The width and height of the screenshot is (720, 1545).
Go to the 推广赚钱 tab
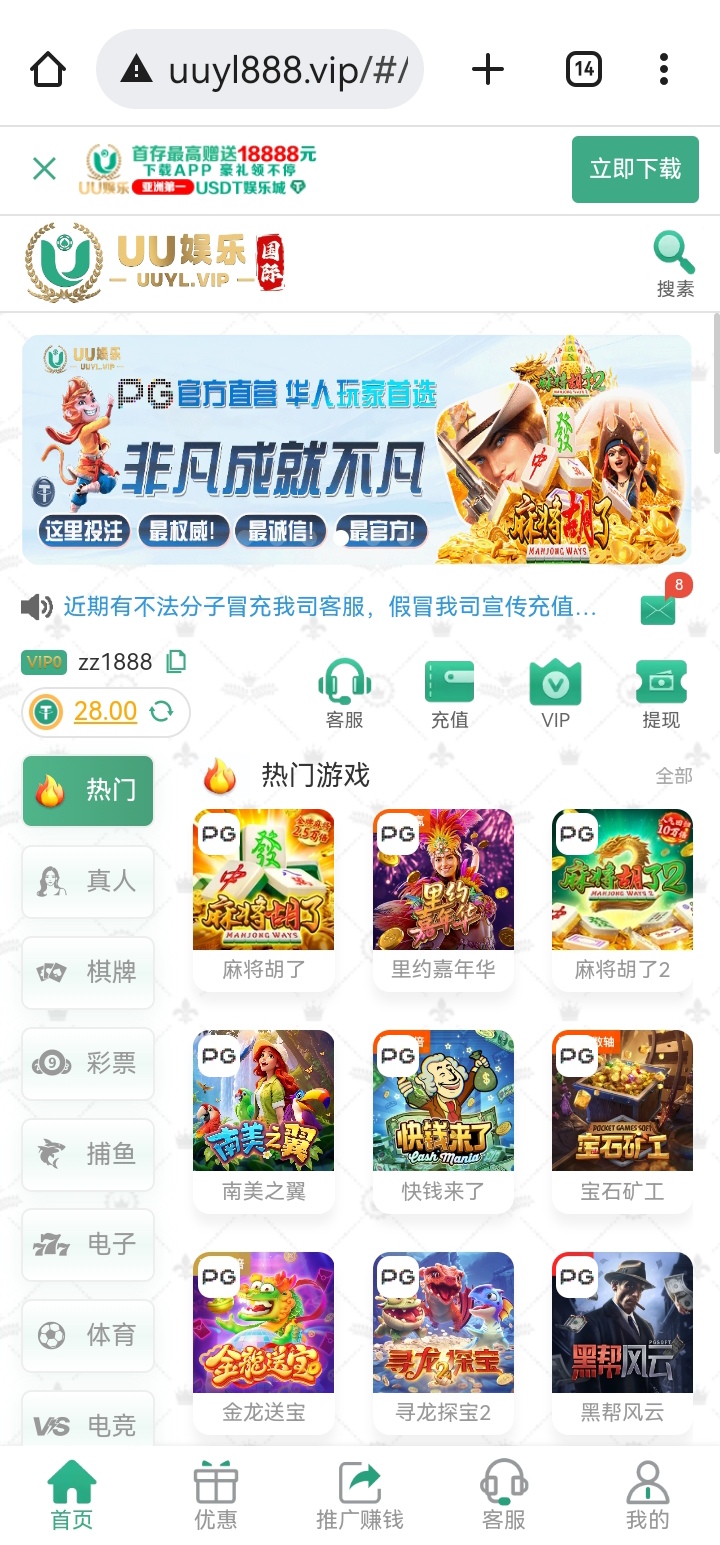pos(360,1496)
